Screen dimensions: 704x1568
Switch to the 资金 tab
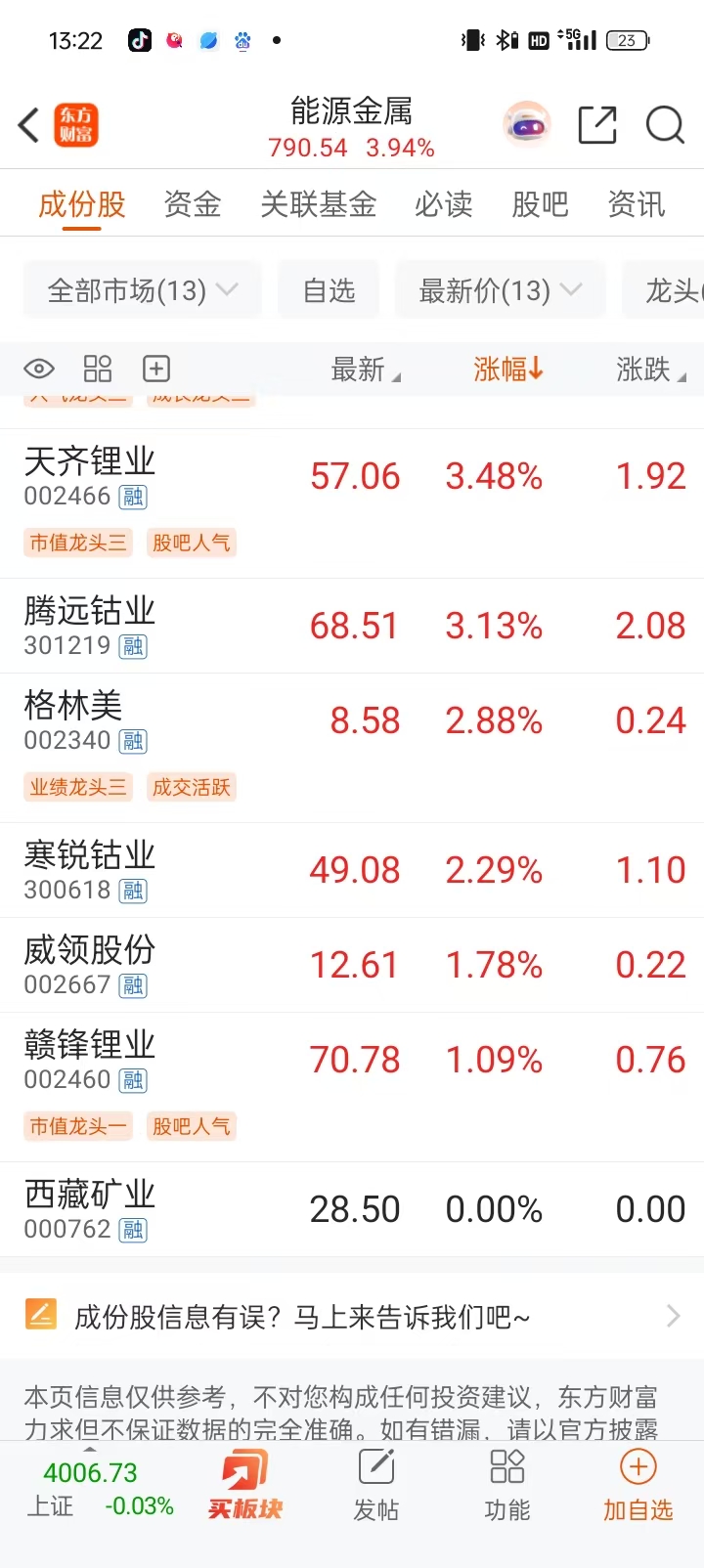tap(193, 204)
